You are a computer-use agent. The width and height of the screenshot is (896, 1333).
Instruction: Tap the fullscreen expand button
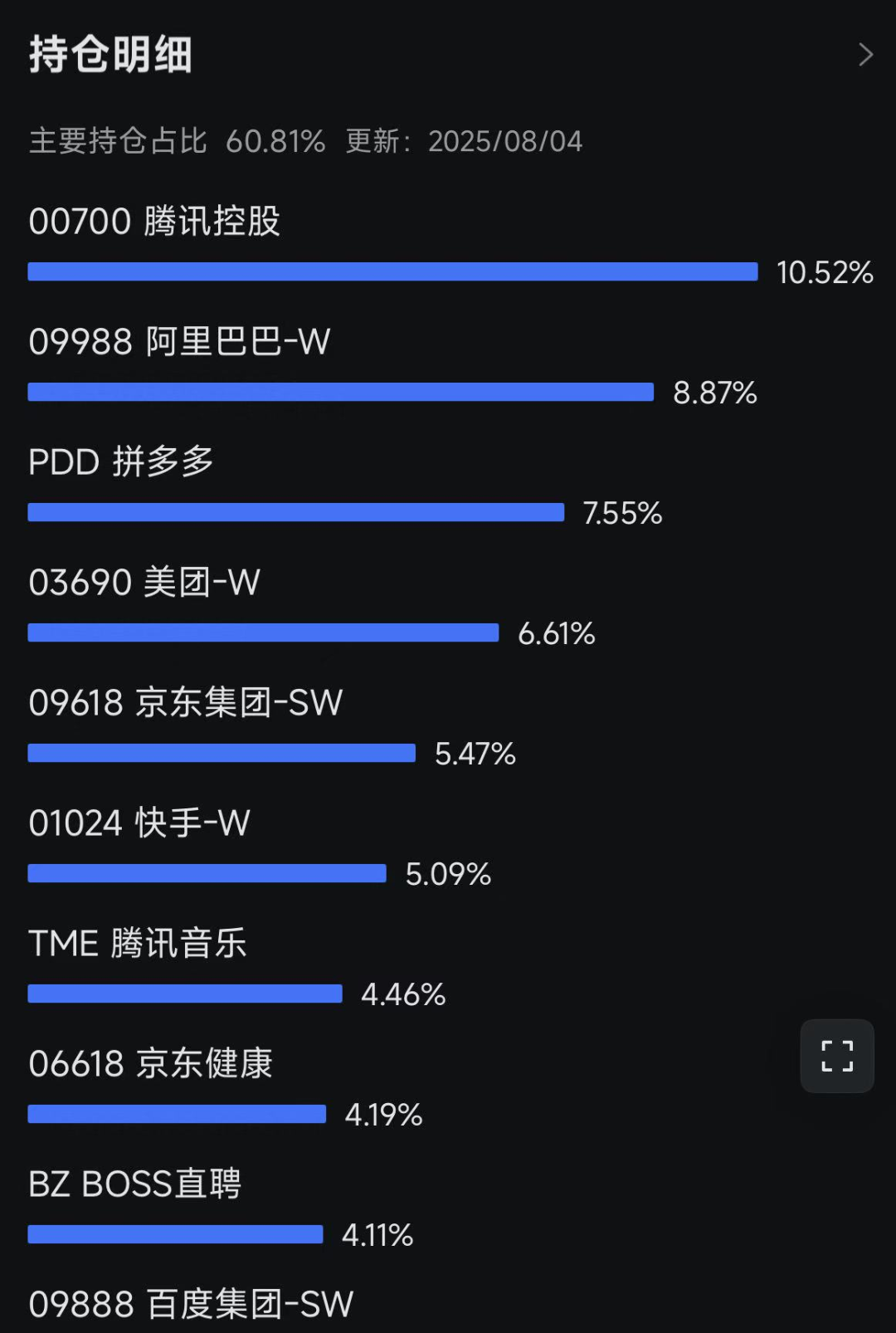click(x=836, y=1056)
